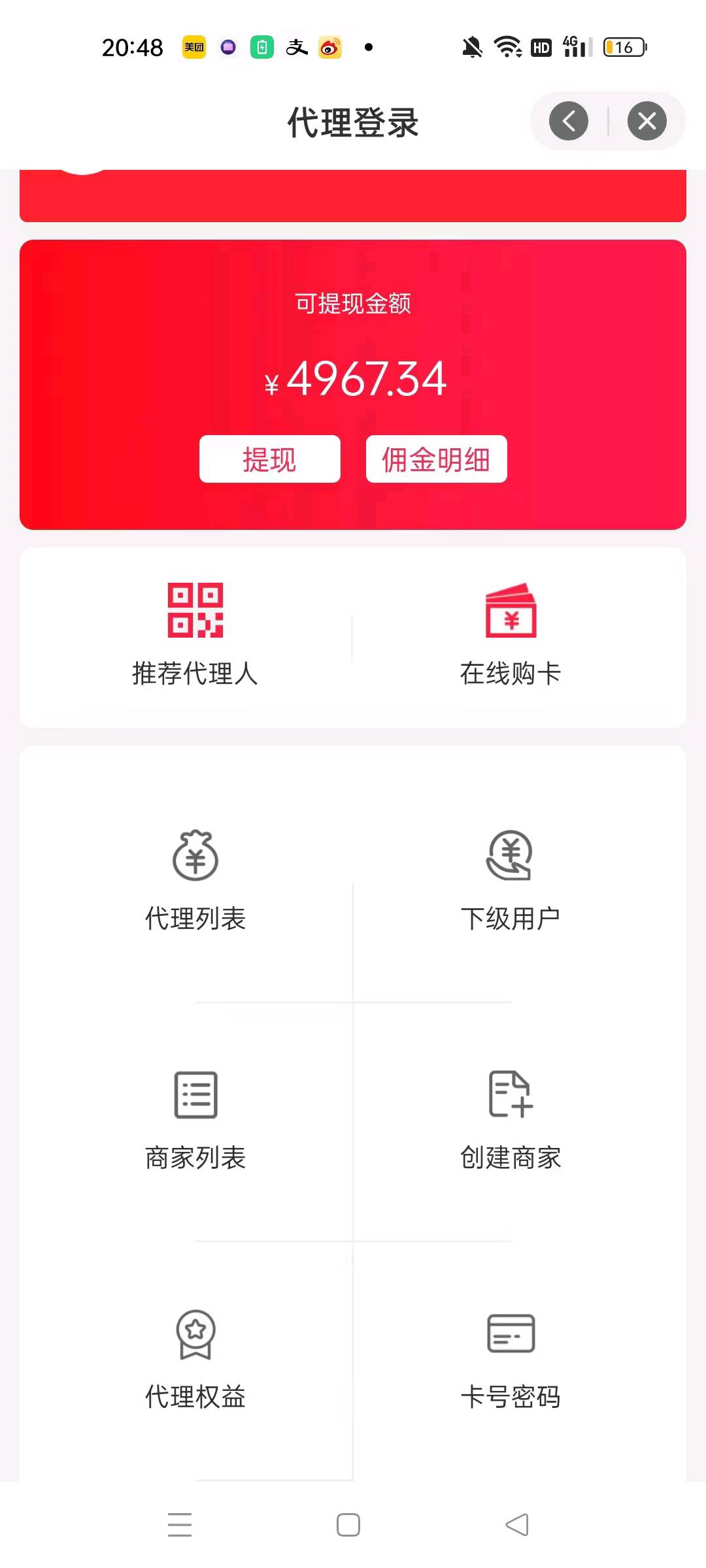Open 佣金明细 commission details
Viewport: 706px width, 1568px height.
436,459
